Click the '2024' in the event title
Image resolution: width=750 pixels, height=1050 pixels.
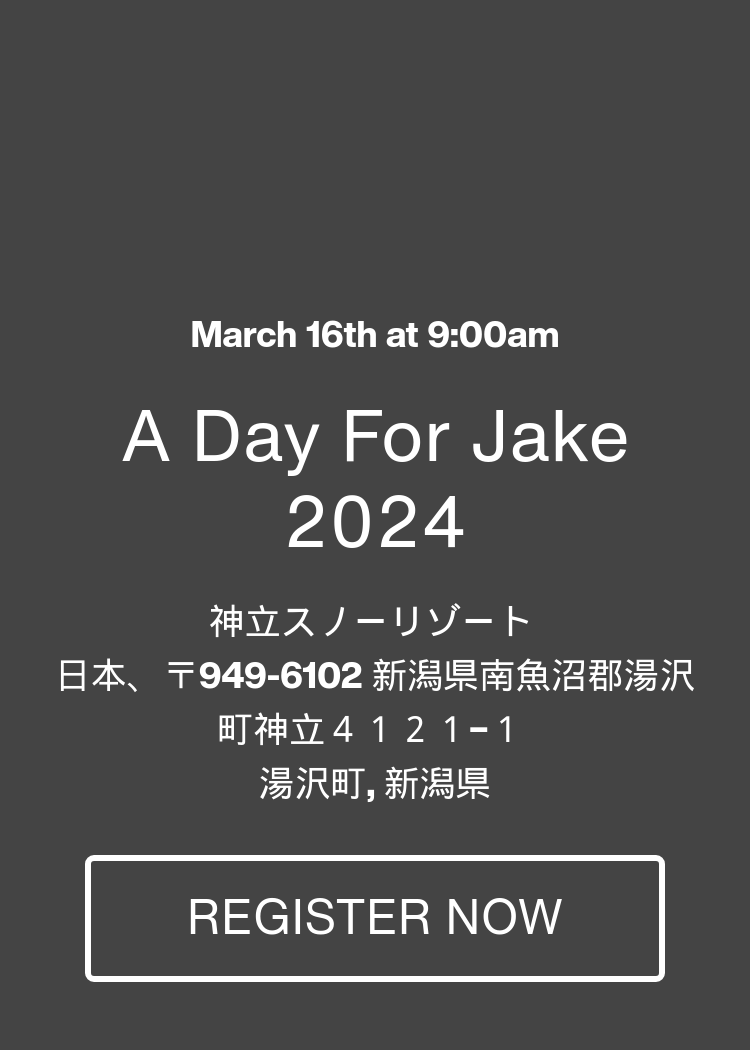(x=374, y=522)
